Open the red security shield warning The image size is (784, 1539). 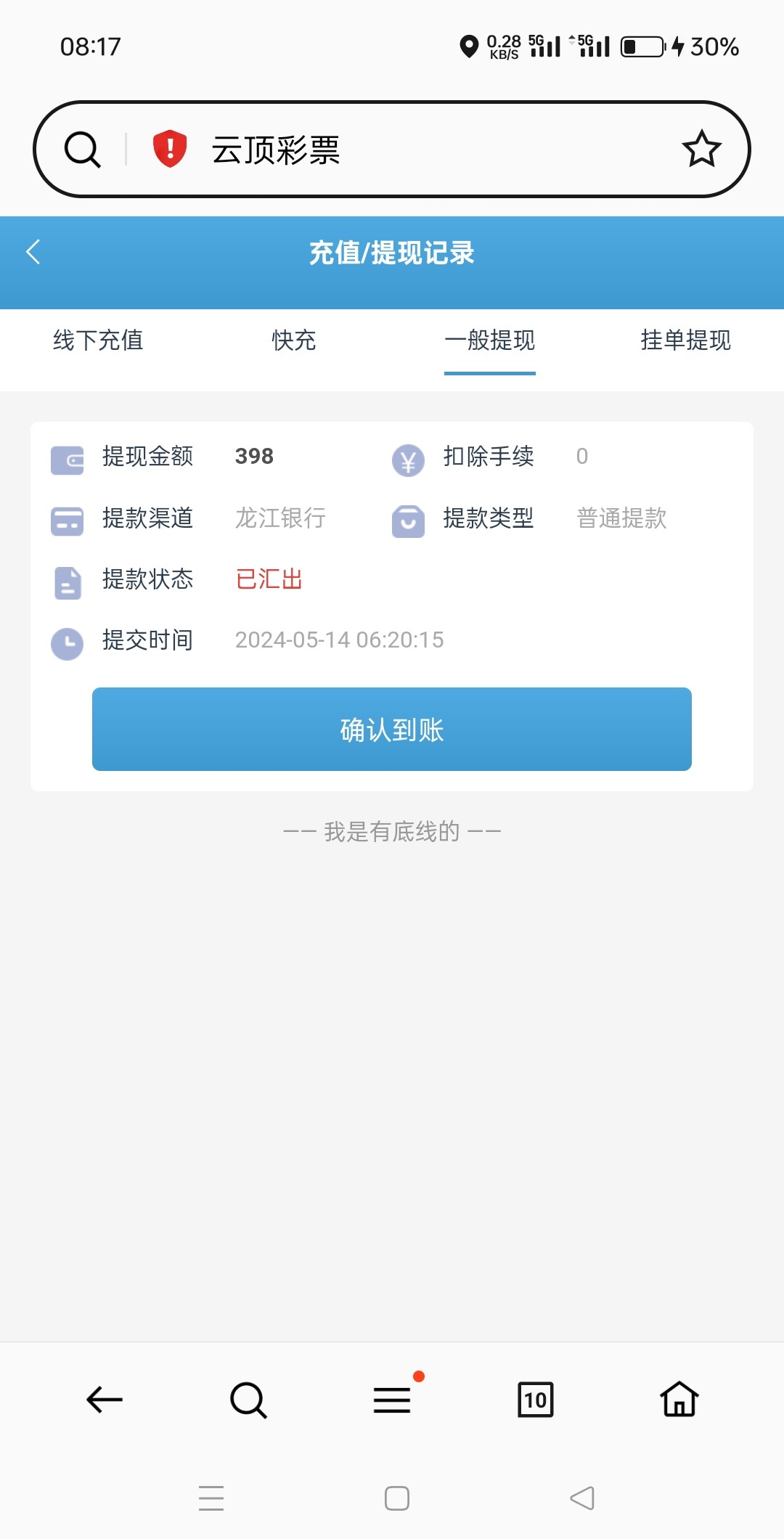[170, 149]
